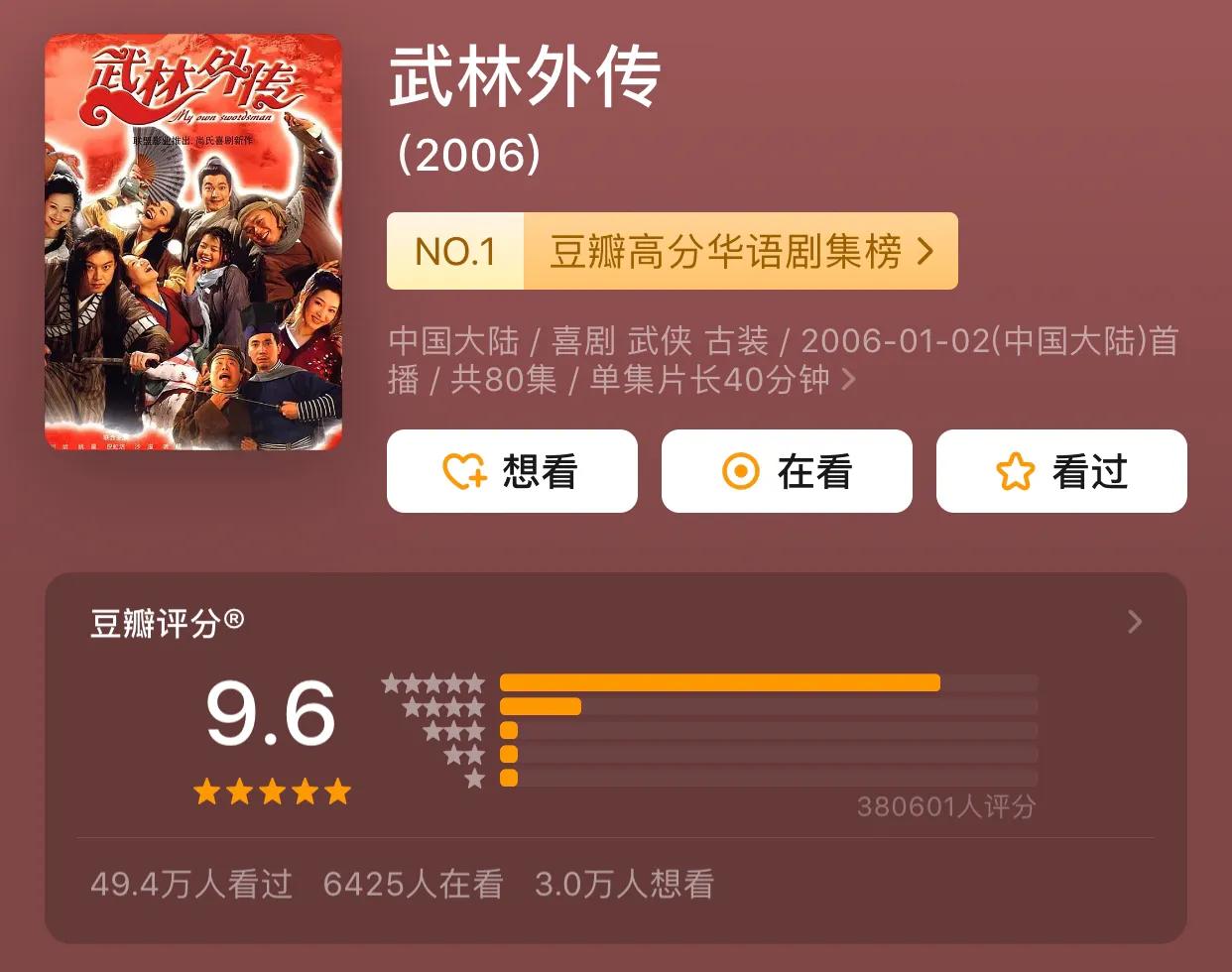This screenshot has width=1232, height=972.
Task: Mark the show as 看过
Action: [1061, 471]
